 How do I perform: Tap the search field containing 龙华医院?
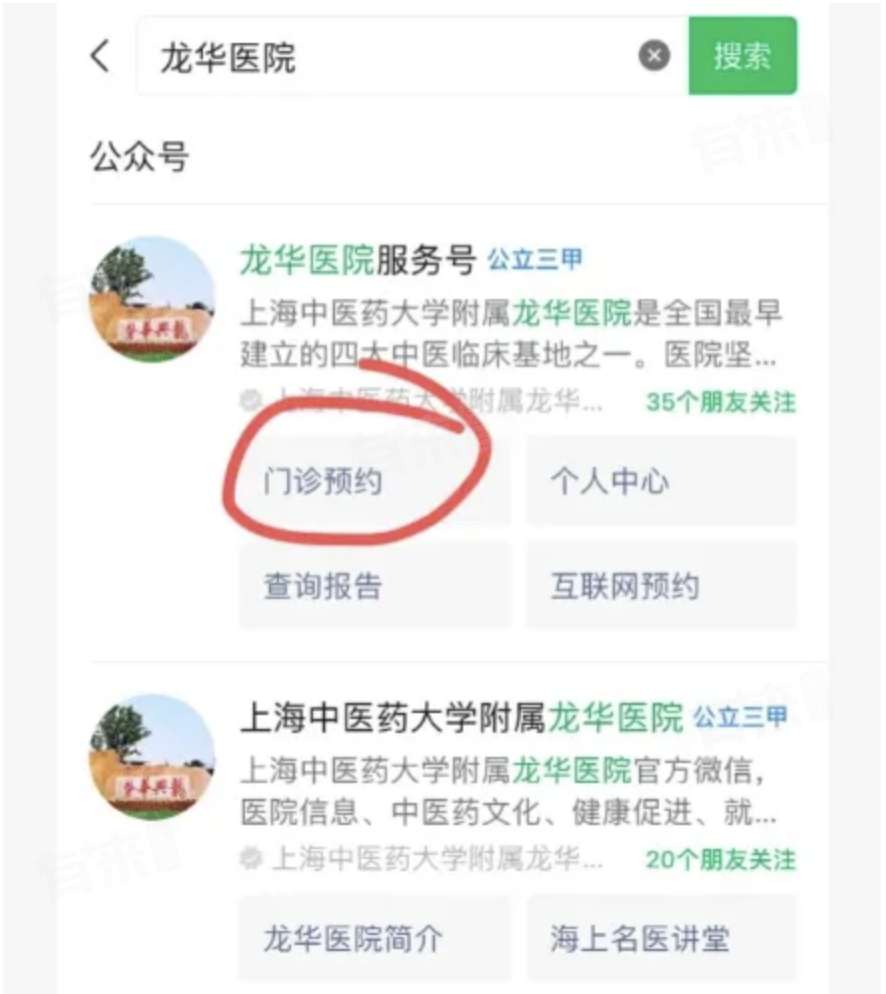point(390,57)
